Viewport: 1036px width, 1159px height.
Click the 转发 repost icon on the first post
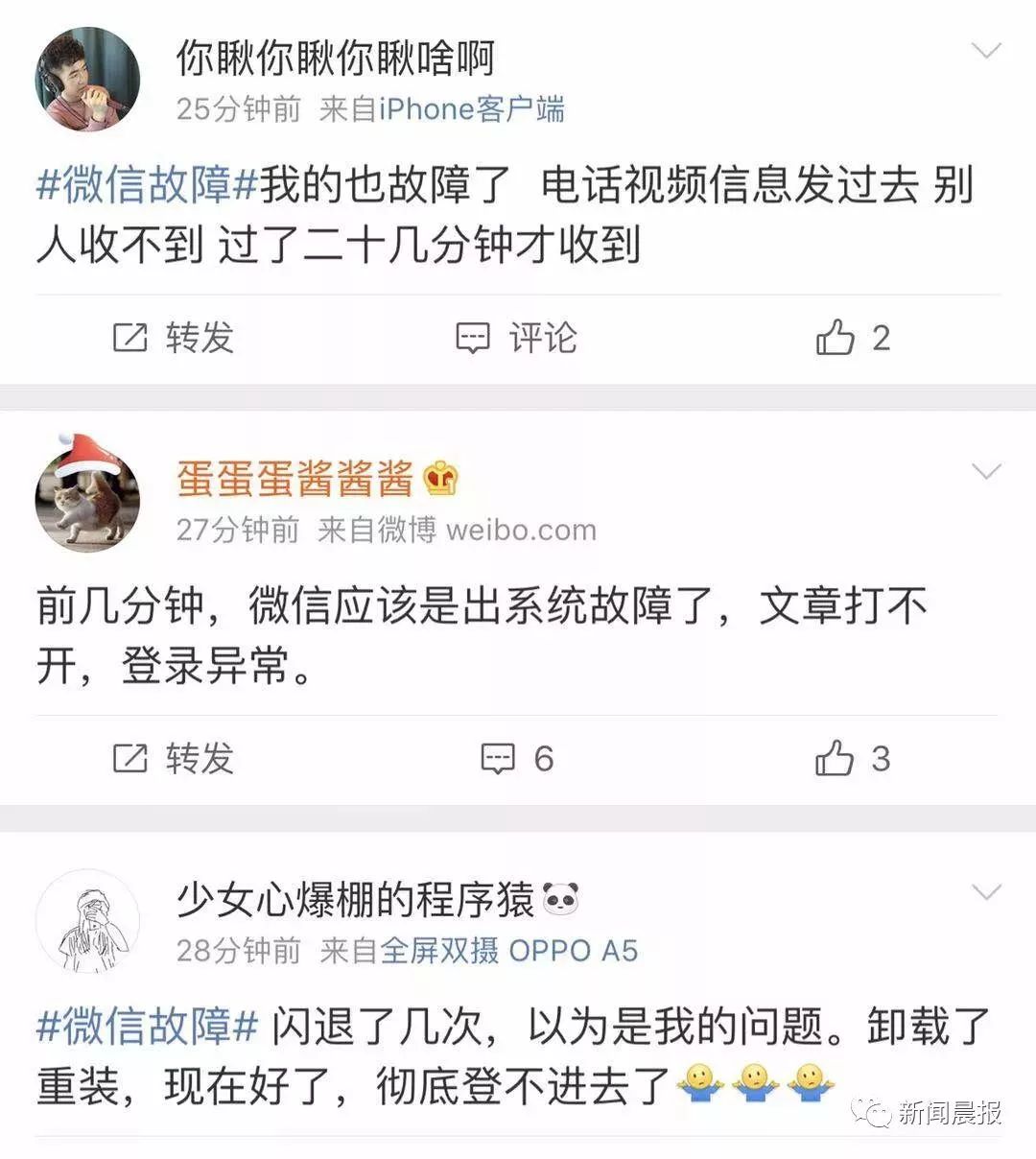pyautogui.click(x=129, y=337)
